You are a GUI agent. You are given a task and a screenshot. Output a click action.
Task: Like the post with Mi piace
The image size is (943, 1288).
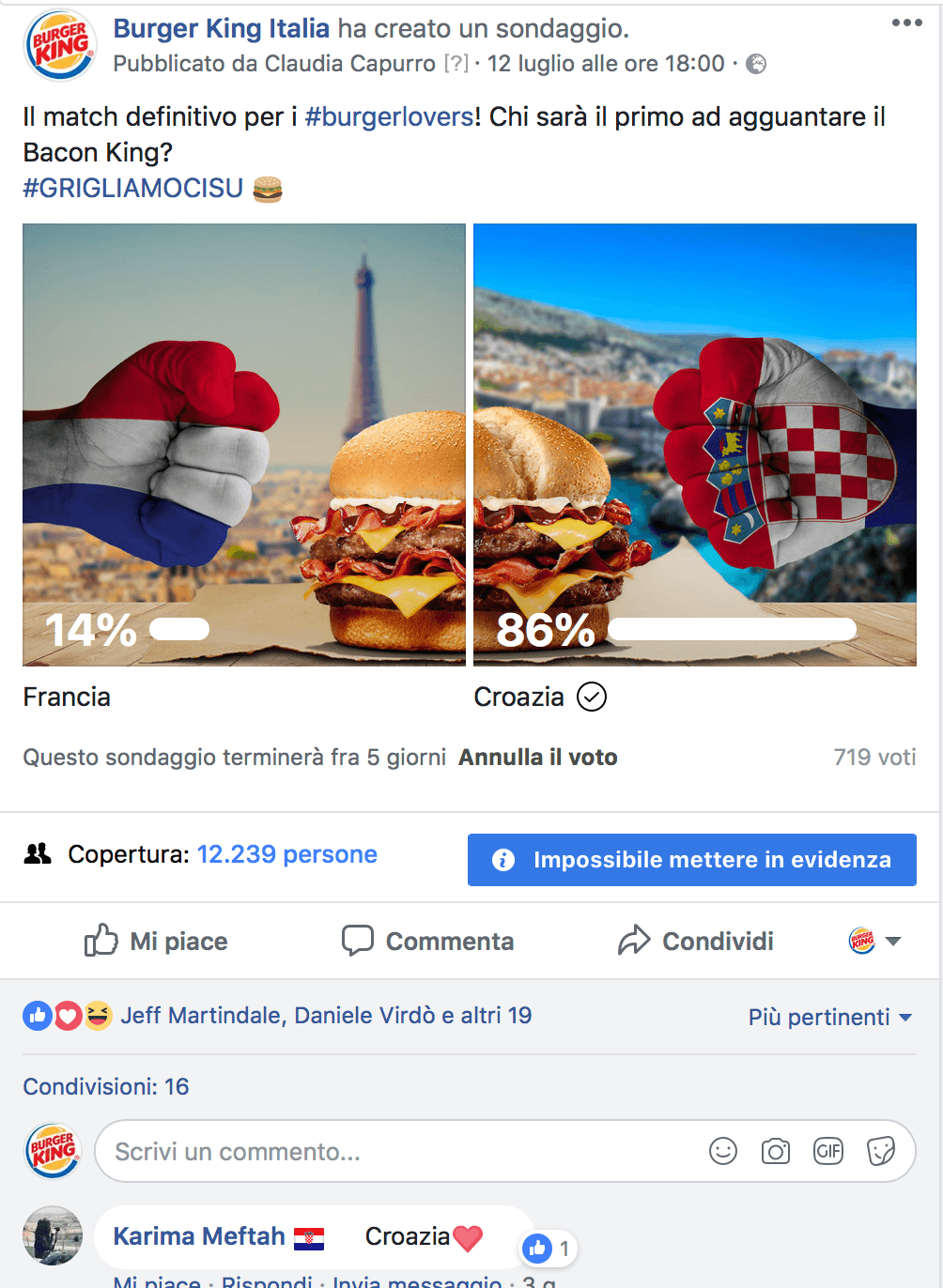pos(157,941)
